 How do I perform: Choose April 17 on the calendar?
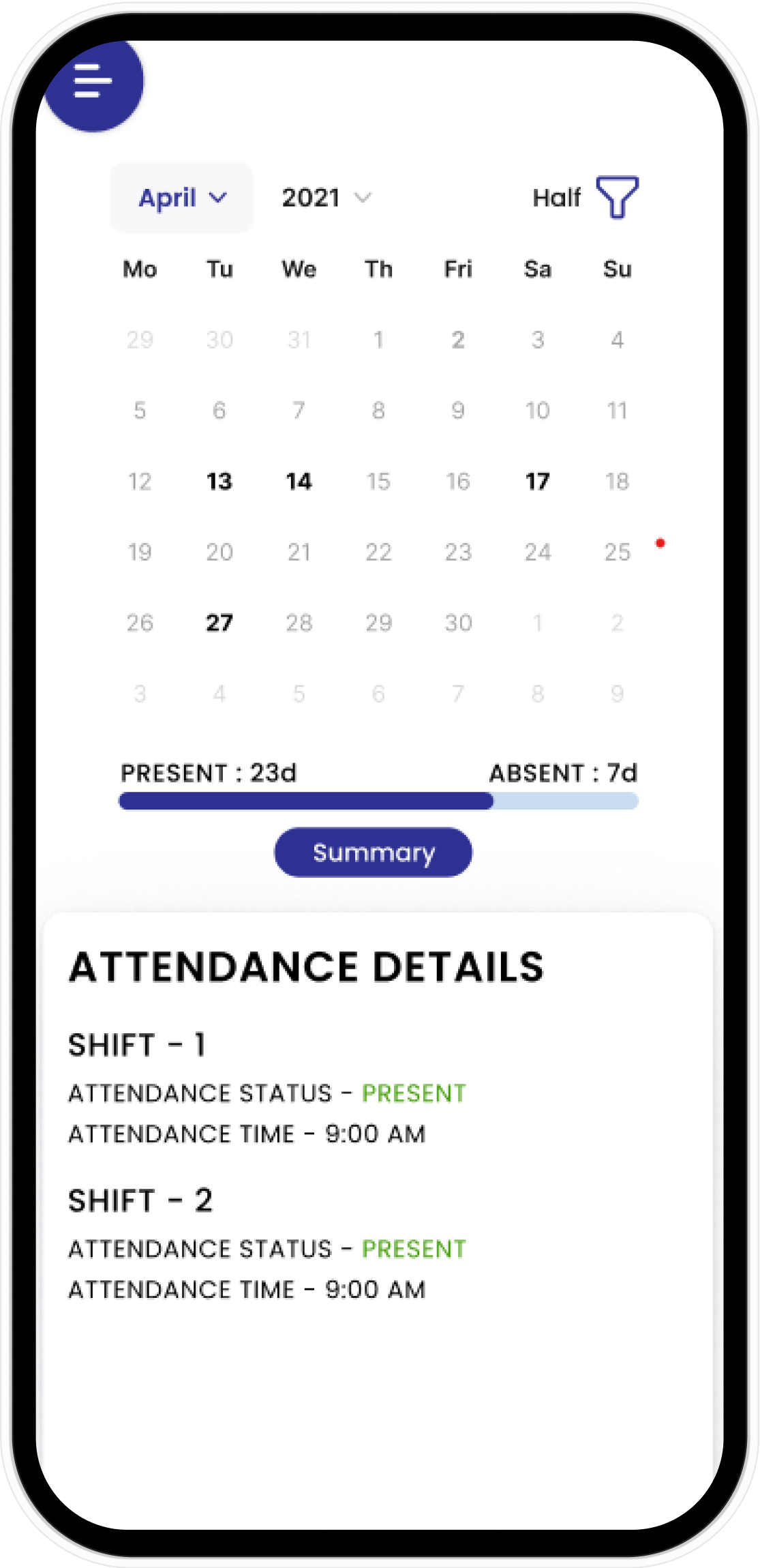[537, 482]
